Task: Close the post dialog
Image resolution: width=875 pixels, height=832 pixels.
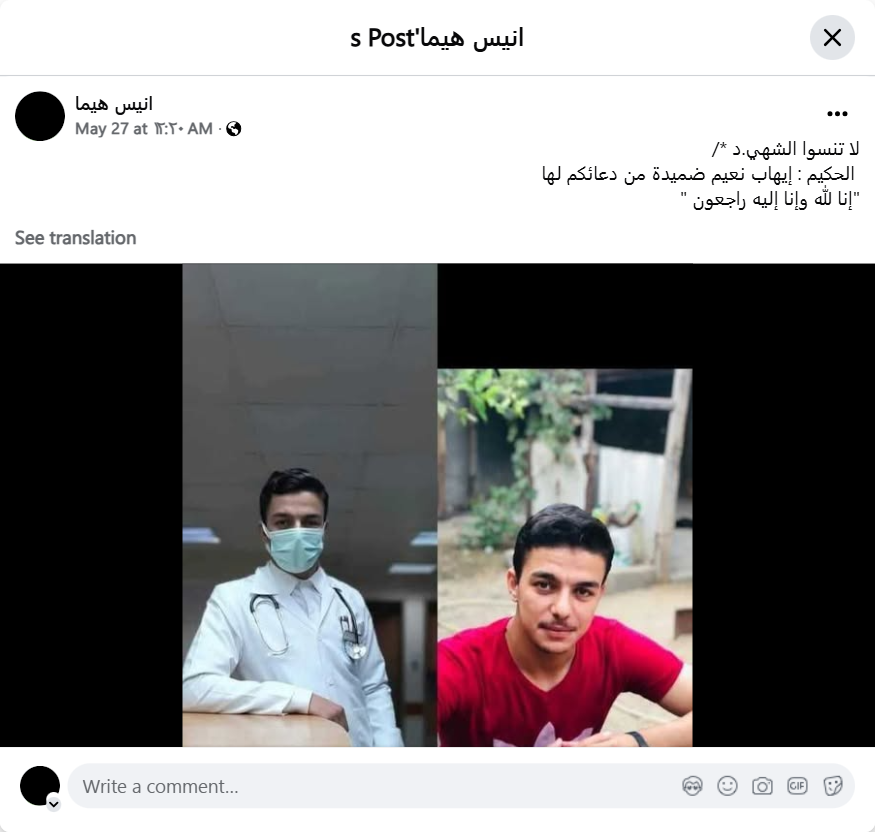Action: (x=832, y=38)
